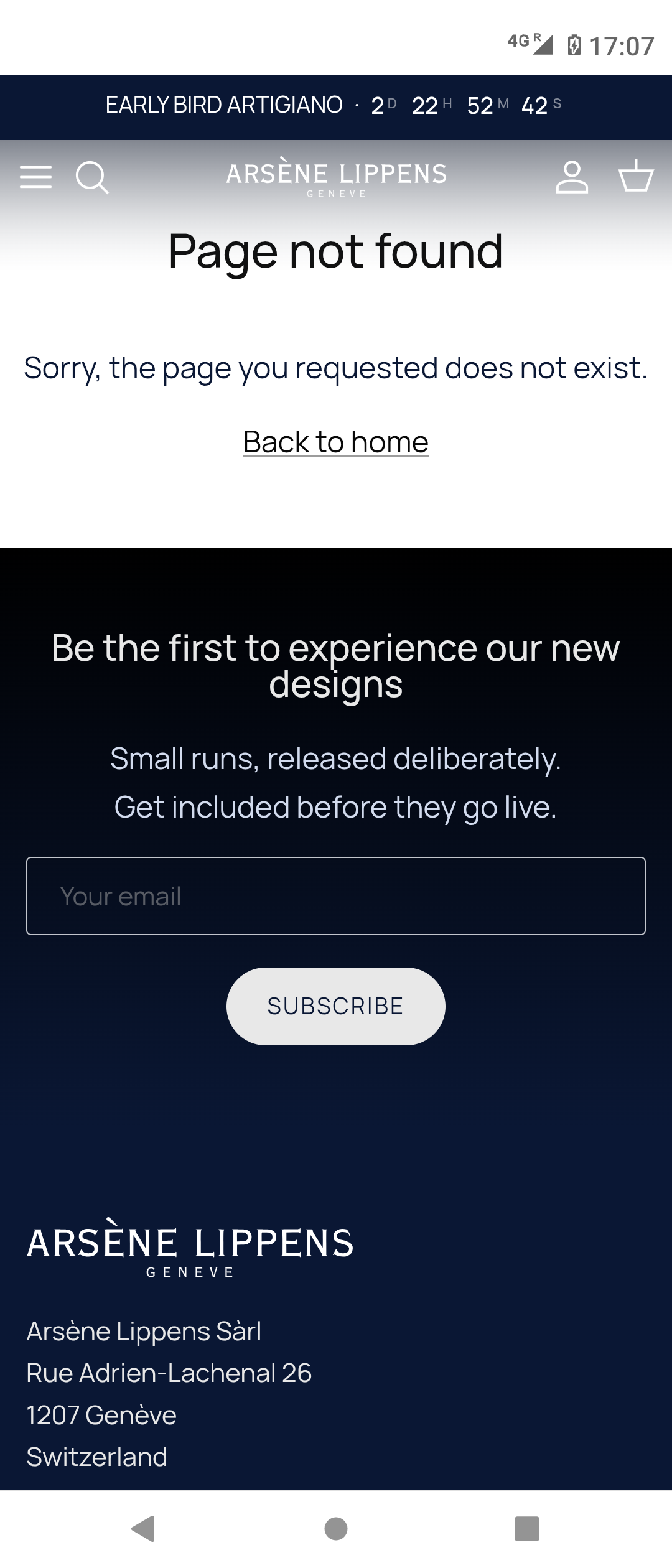The width and height of the screenshot is (672, 1568).
Task: Open the Early Bird Artigiano banner
Action: [x=336, y=106]
